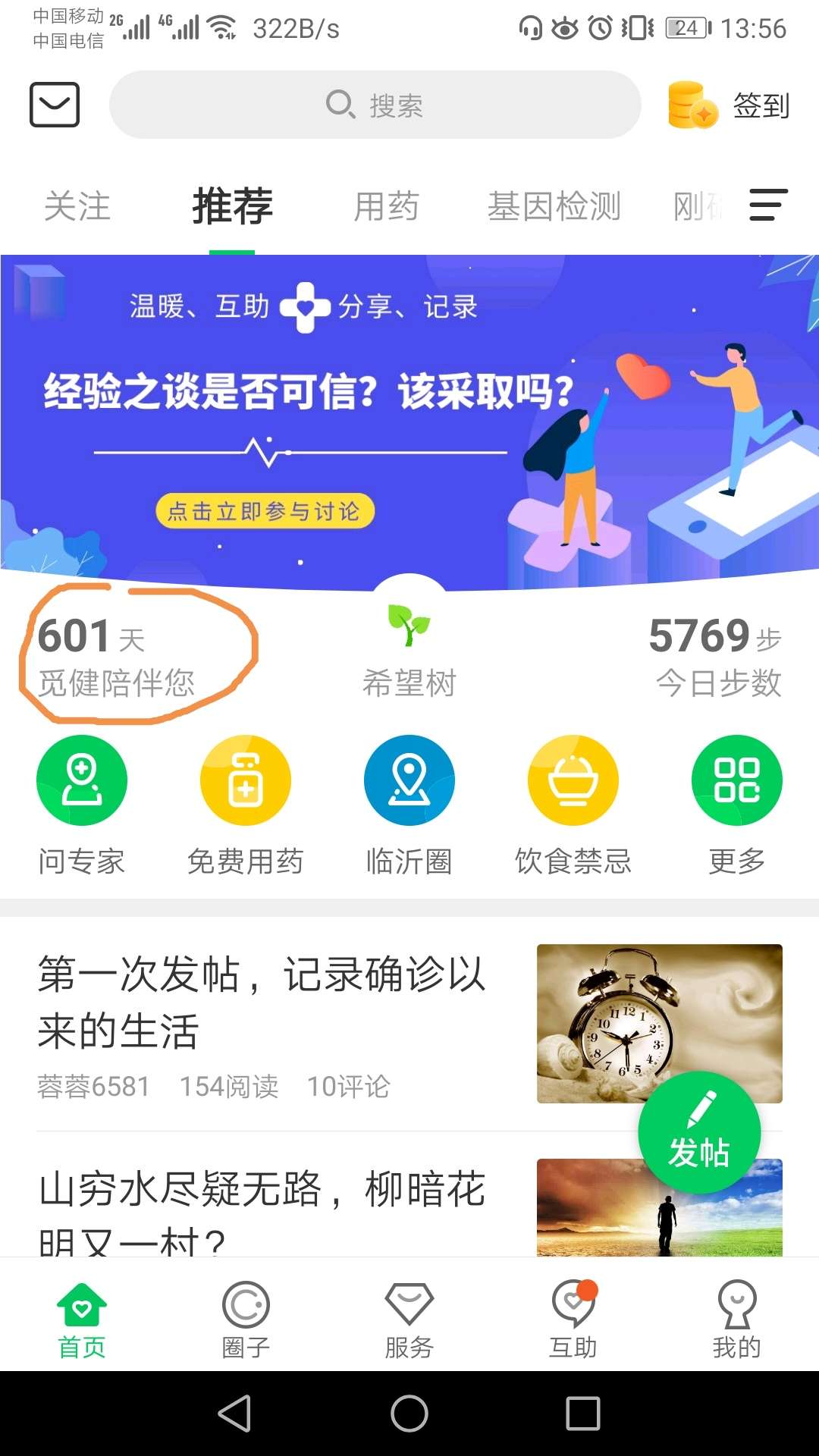The width and height of the screenshot is (819, 1456).
Task: Select the 免费用药 free medication icon
Action: point(245,780)
